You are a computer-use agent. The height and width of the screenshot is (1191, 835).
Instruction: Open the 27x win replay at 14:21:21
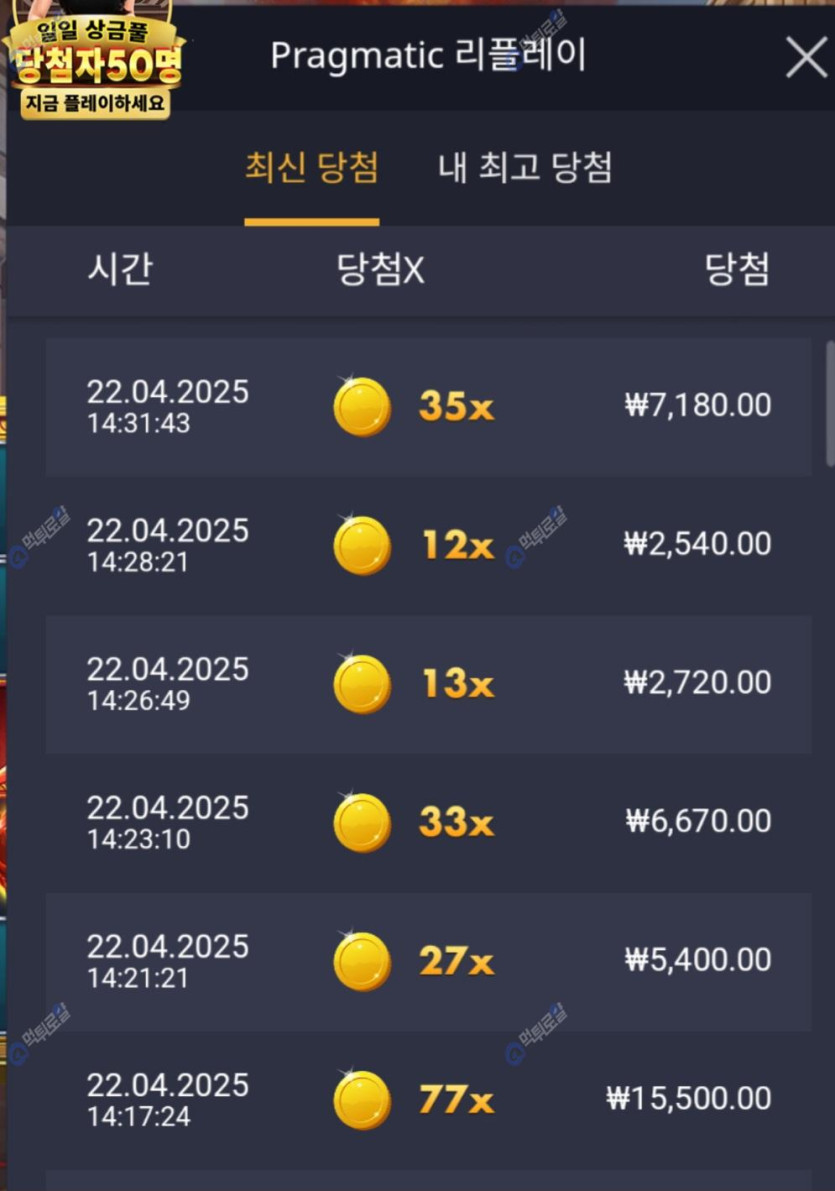pyautogui.click(x=428, y=962)
